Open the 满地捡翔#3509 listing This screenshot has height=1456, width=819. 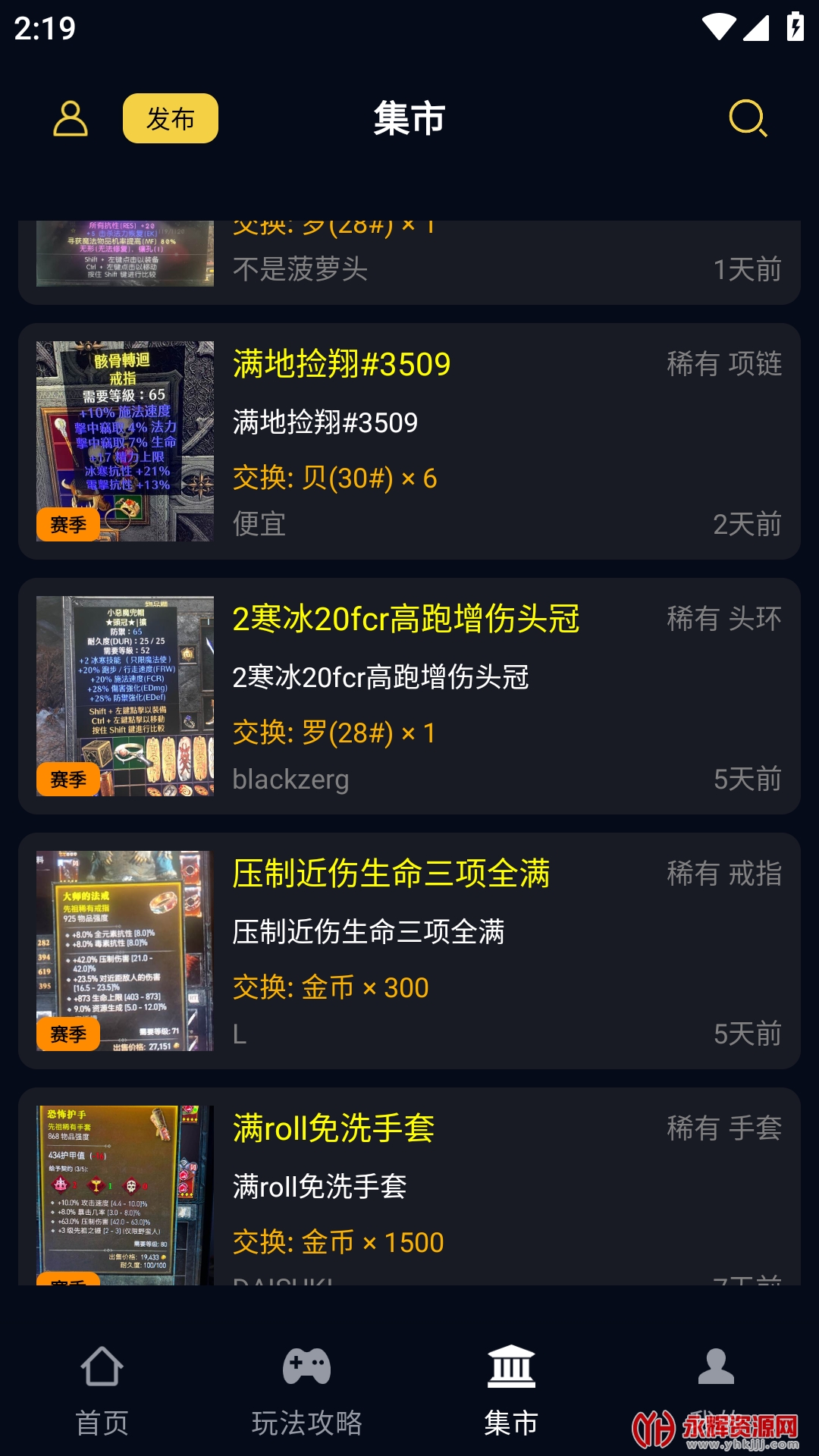pyautogui.click(x=409, y=441)
